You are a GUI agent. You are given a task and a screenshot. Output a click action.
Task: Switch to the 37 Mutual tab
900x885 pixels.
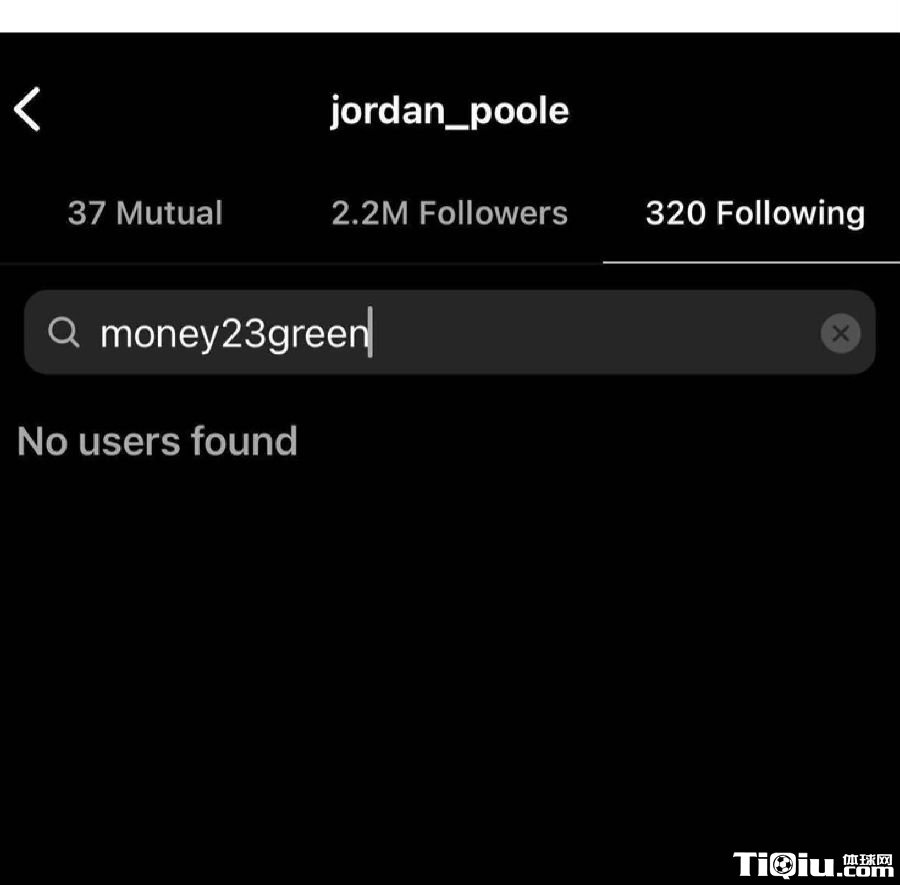145,213
